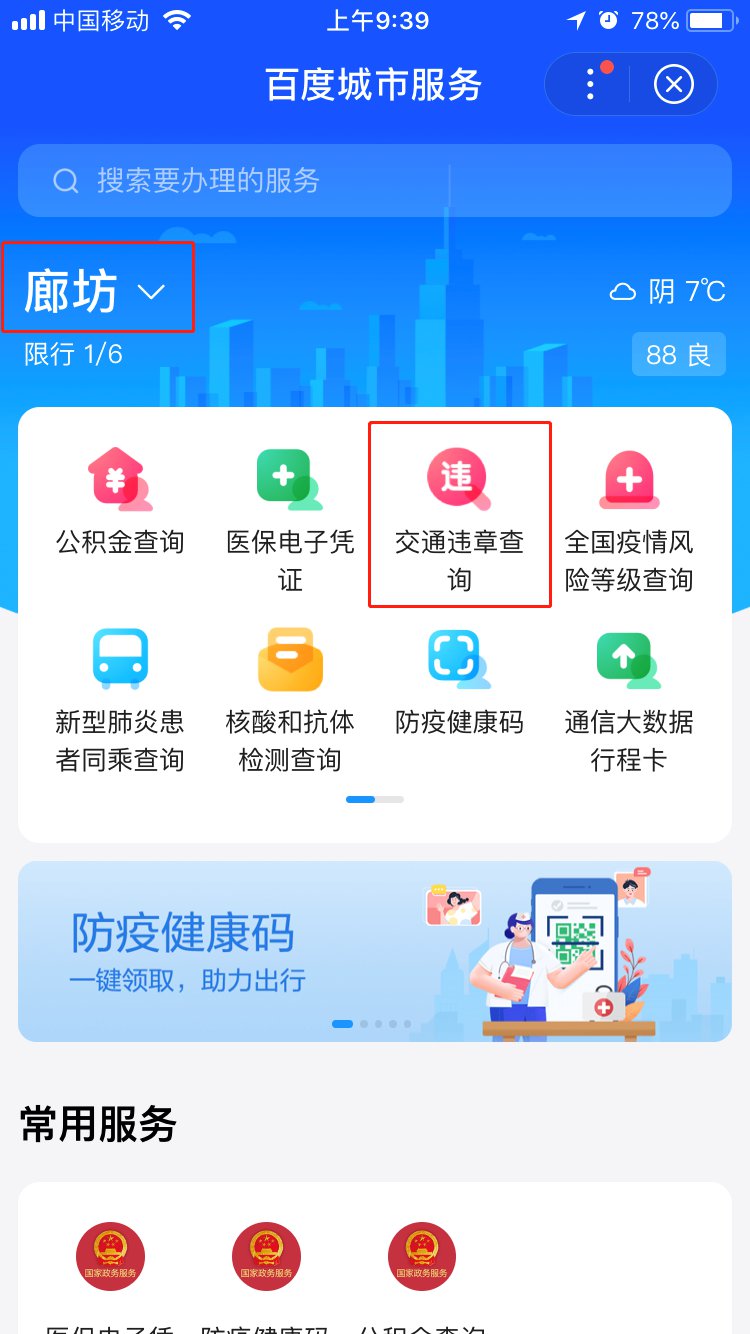Close the Baidu city services mini program

(673, 84)
